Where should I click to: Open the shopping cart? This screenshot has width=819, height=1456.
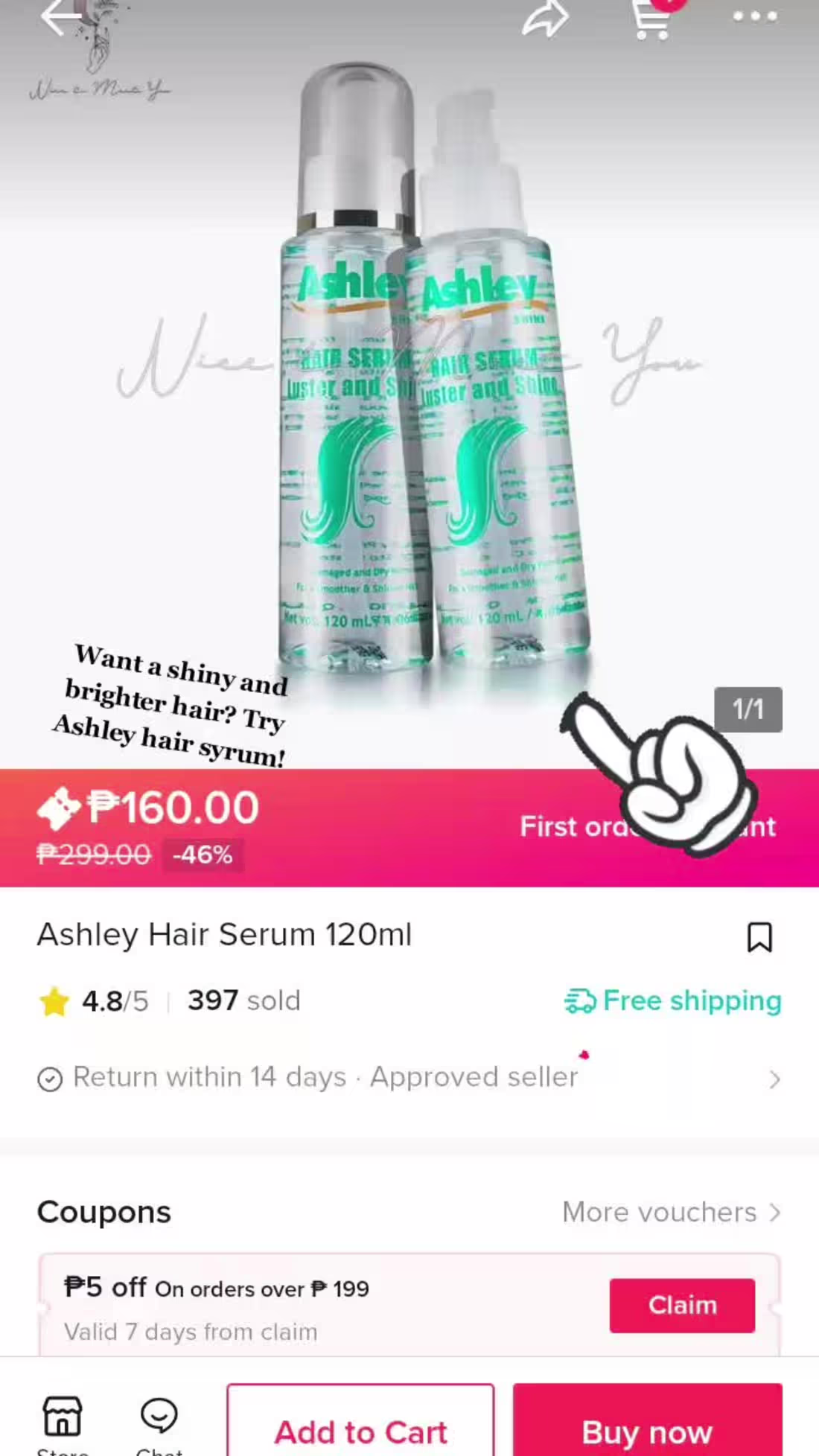(x=651, y=19)
